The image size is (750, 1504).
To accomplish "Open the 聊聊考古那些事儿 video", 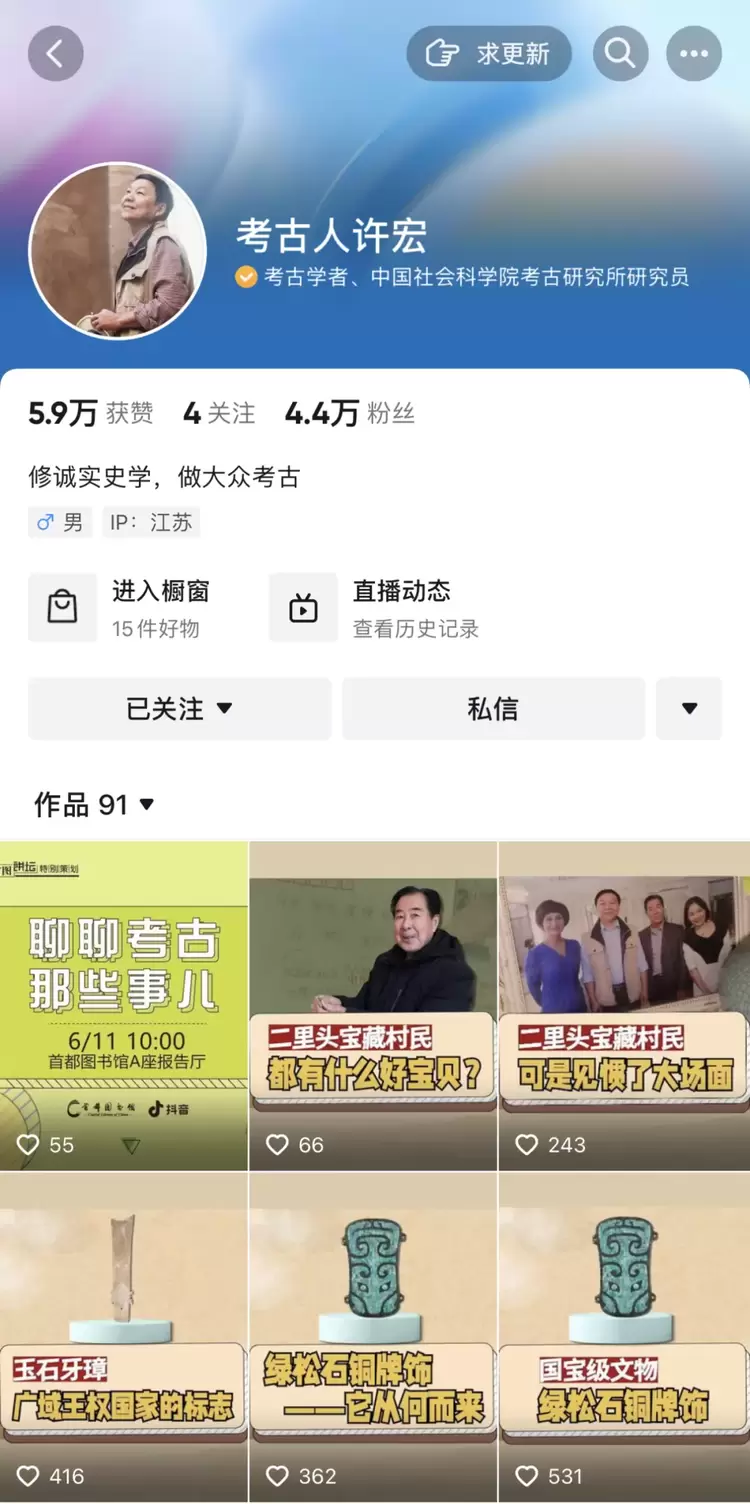I will 124,1005.
